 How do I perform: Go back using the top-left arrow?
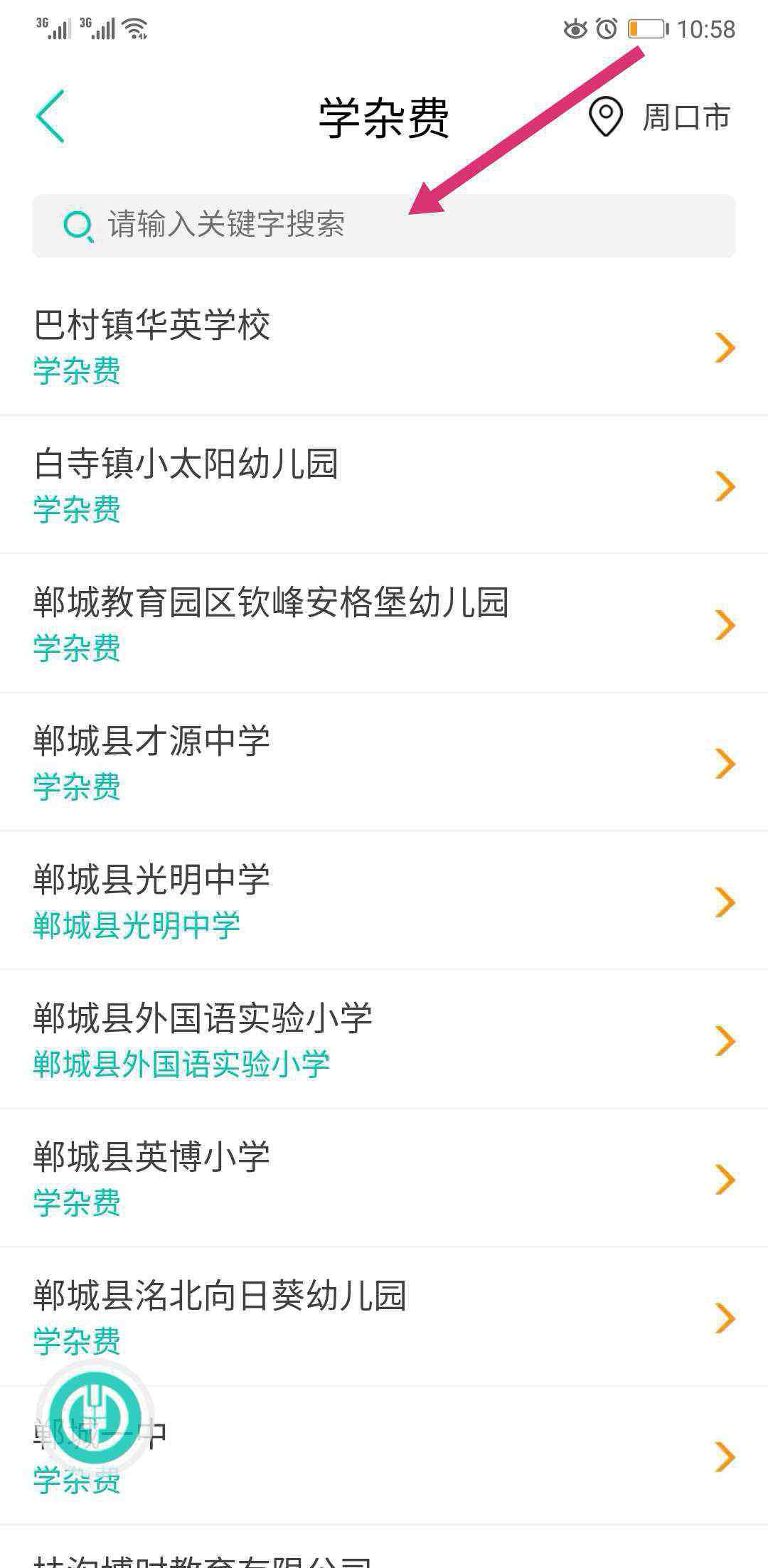click(50, 116)
